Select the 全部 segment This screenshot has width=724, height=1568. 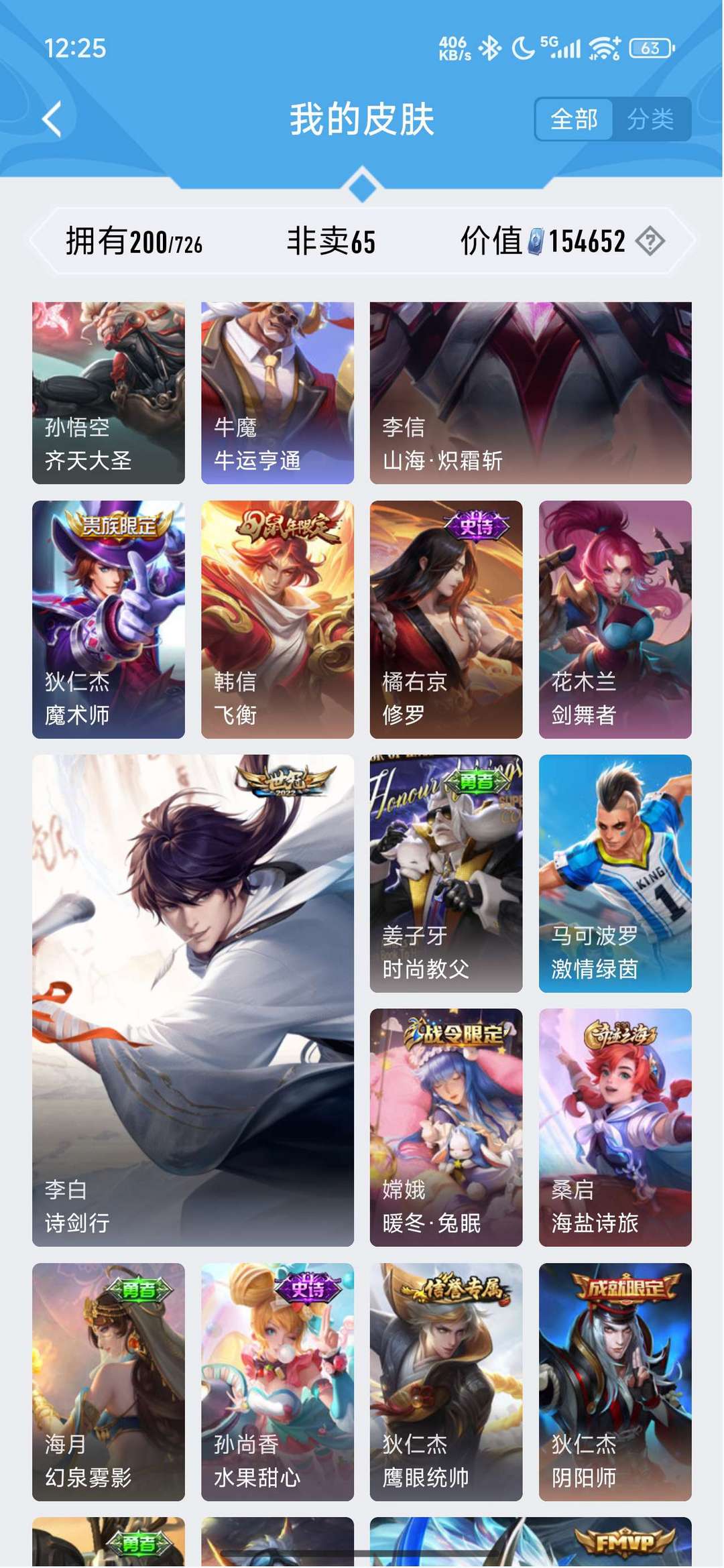574,119
